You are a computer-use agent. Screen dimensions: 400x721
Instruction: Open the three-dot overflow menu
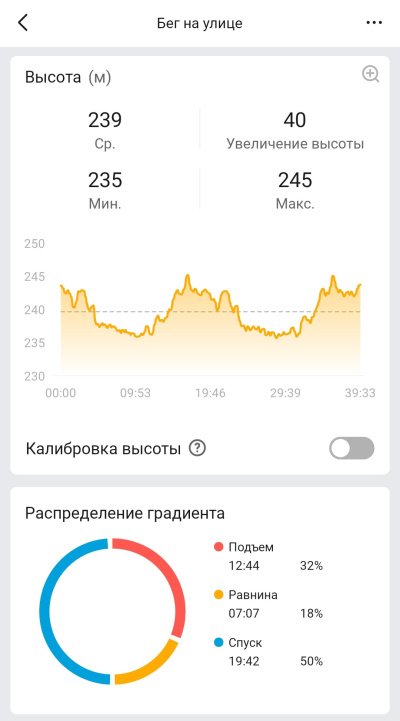pyautogui.click(x=374, y=23)
